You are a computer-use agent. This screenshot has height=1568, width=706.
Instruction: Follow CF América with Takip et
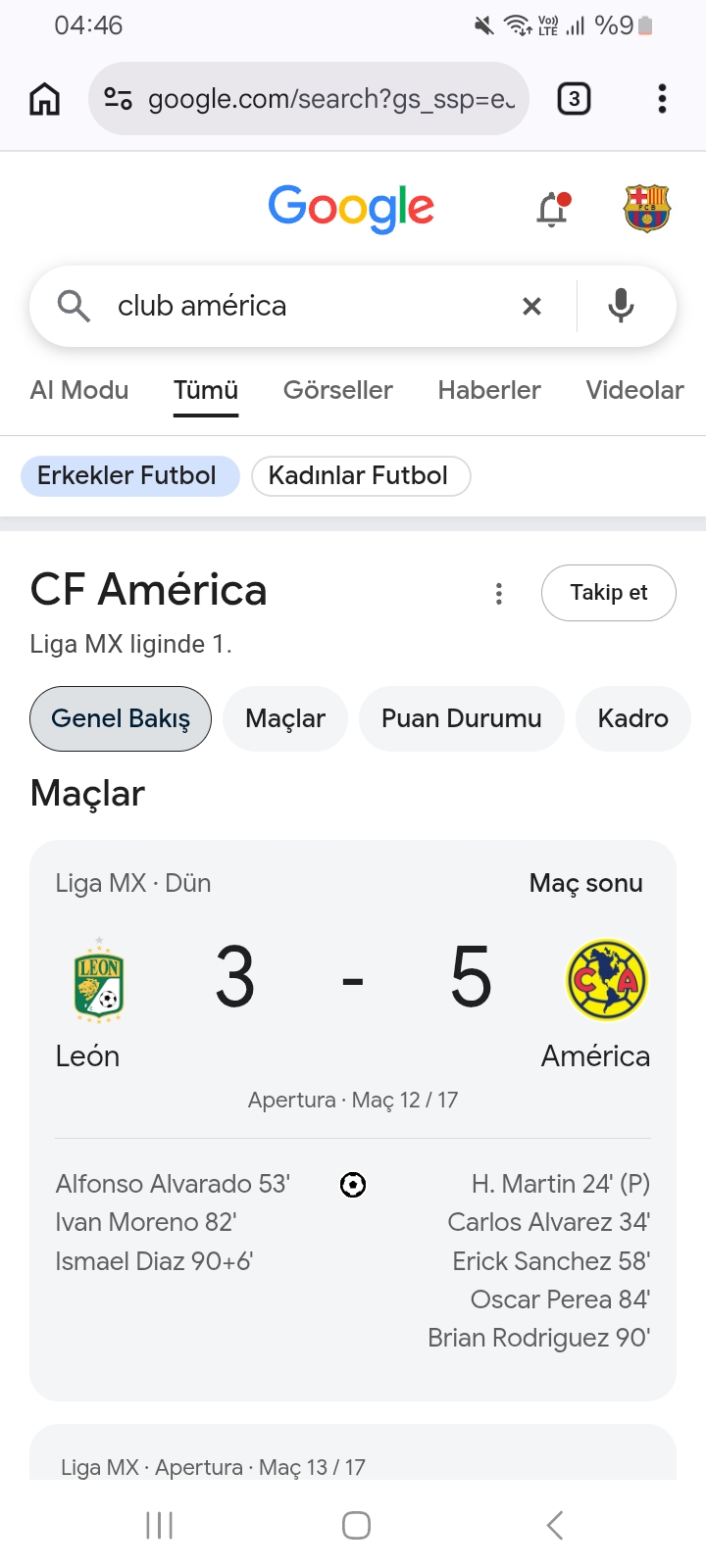608,593
